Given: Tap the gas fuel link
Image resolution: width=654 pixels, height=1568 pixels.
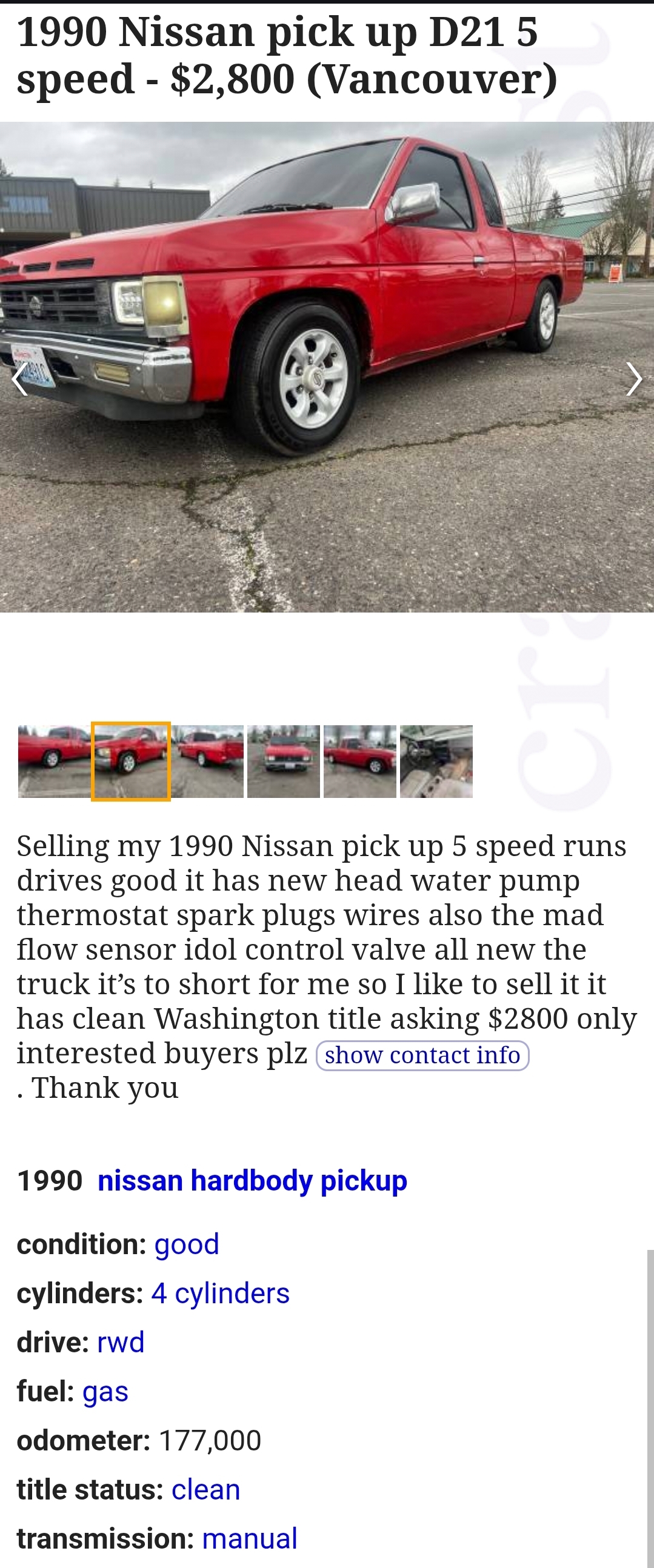Looking at the screenshot, I should 105,1391.
